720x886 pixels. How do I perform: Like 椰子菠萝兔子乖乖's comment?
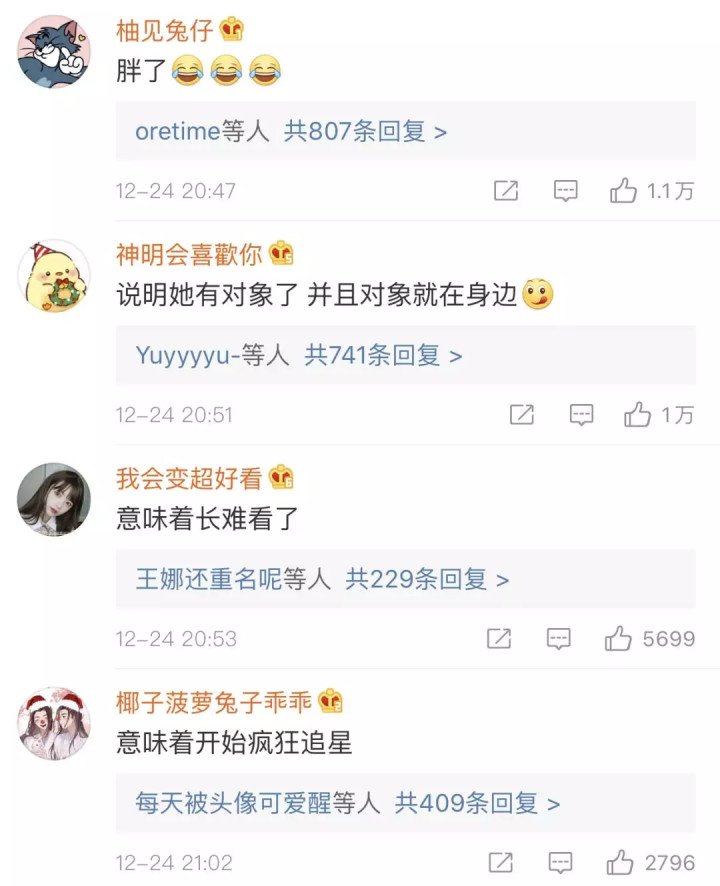click(620, 862)
